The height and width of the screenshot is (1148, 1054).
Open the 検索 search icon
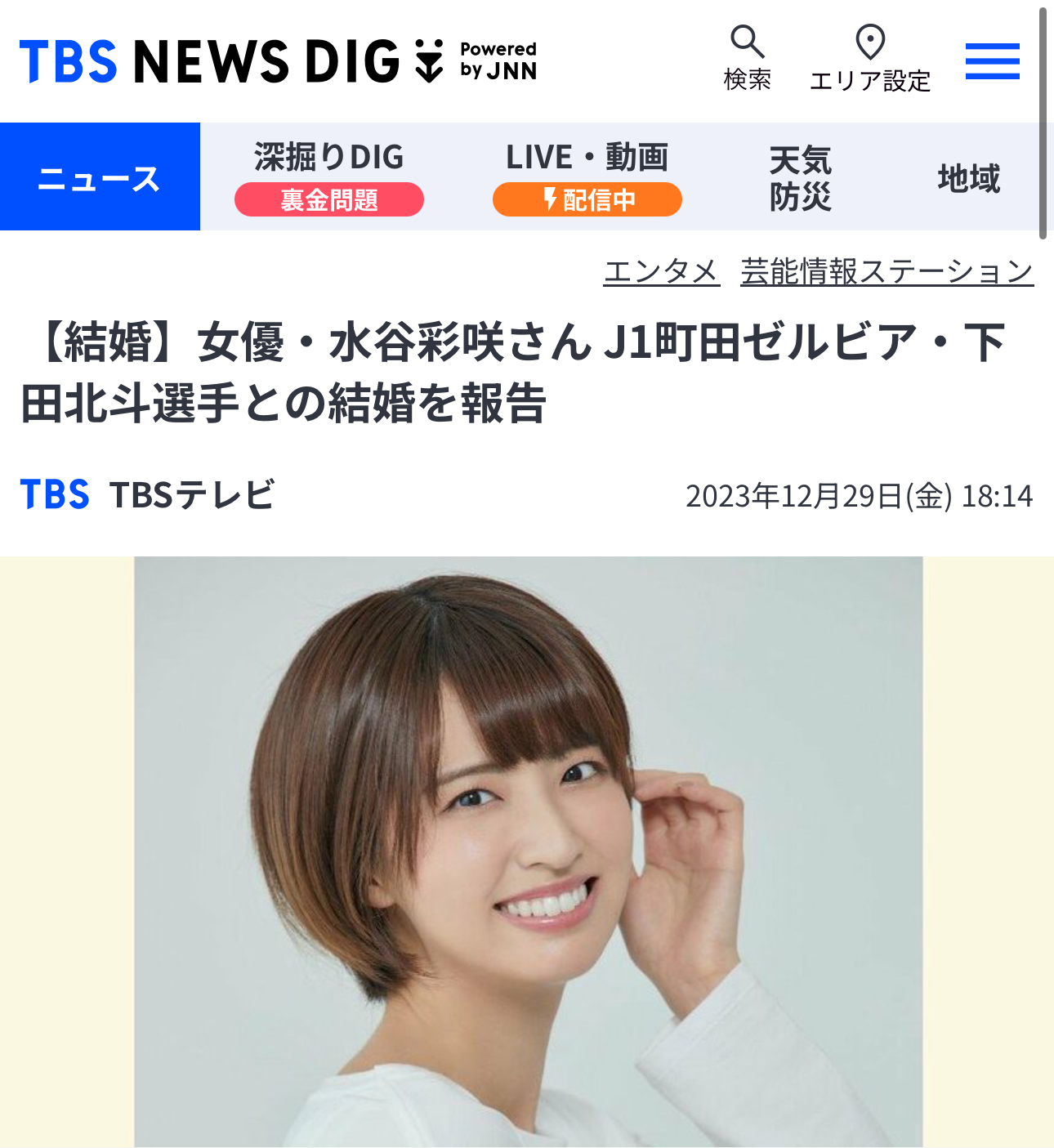[747, 57]
